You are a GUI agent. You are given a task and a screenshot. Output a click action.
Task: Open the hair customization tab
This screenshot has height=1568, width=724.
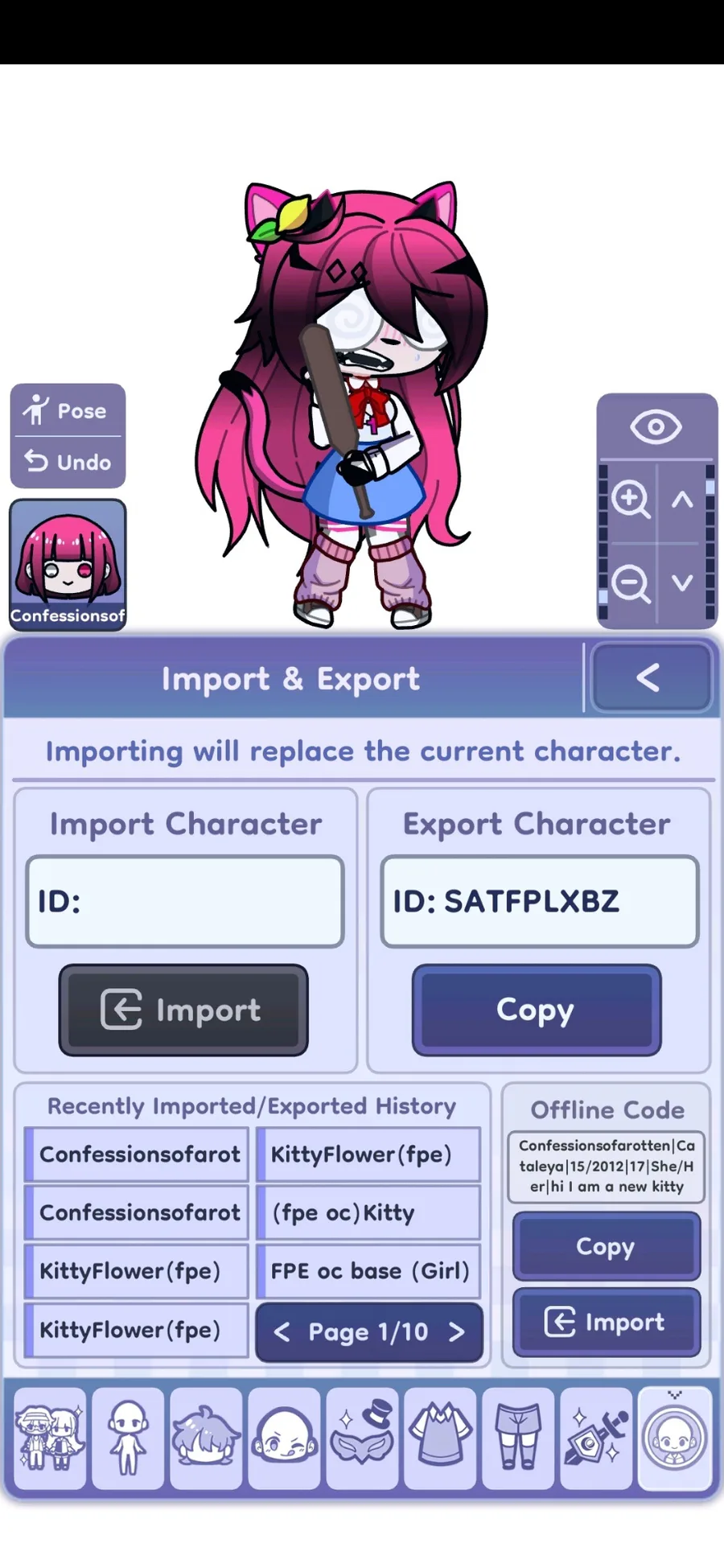(206, 1438)
